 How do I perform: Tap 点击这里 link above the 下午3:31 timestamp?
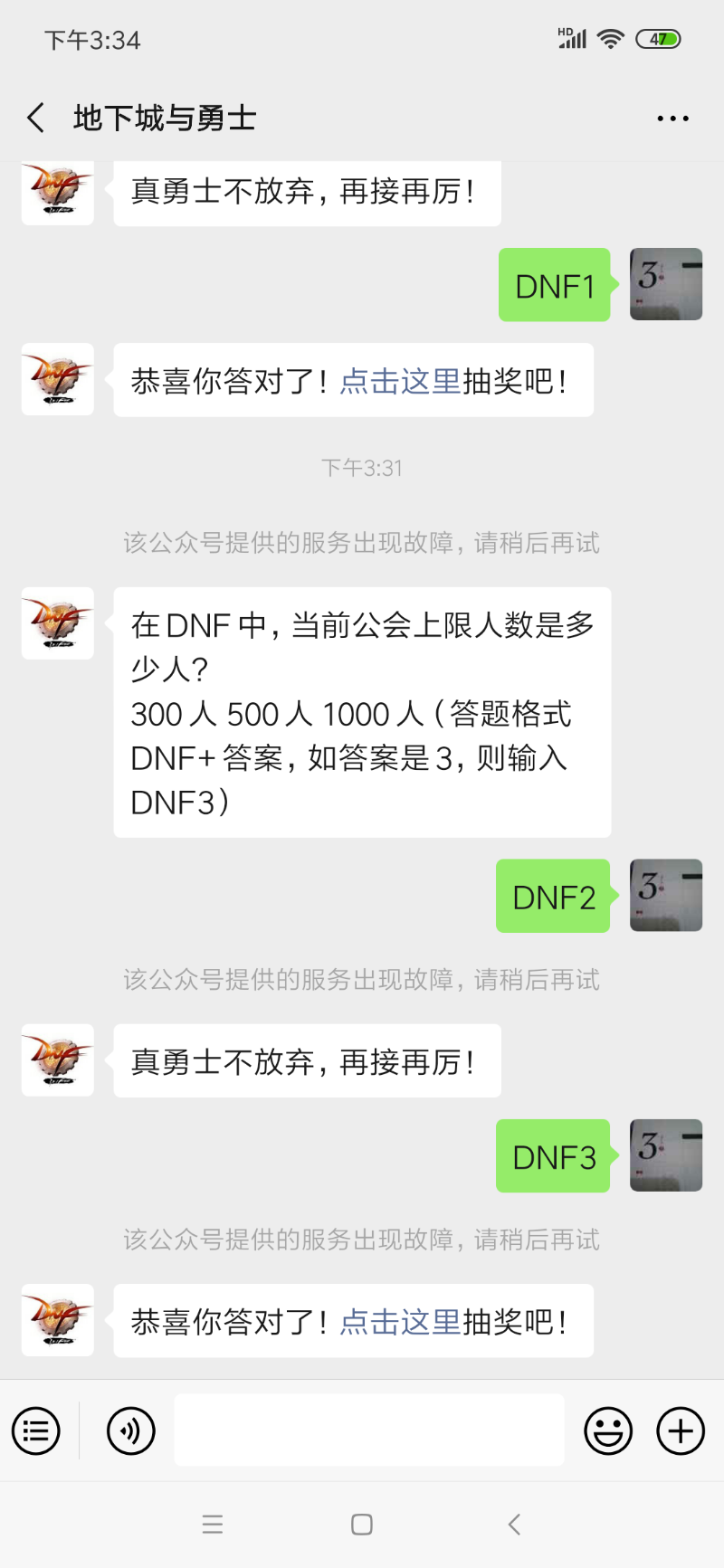coord(400,381)
